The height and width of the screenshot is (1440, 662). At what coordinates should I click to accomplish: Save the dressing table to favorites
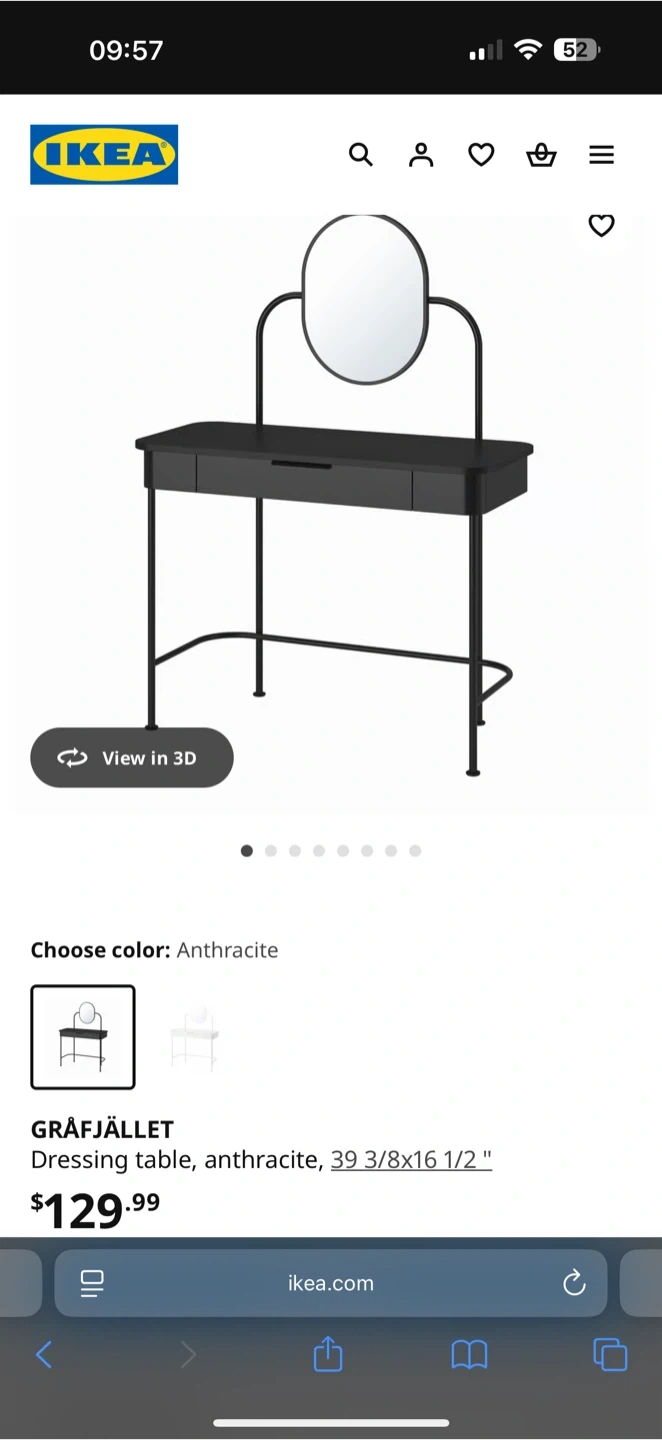pos(601,226)
